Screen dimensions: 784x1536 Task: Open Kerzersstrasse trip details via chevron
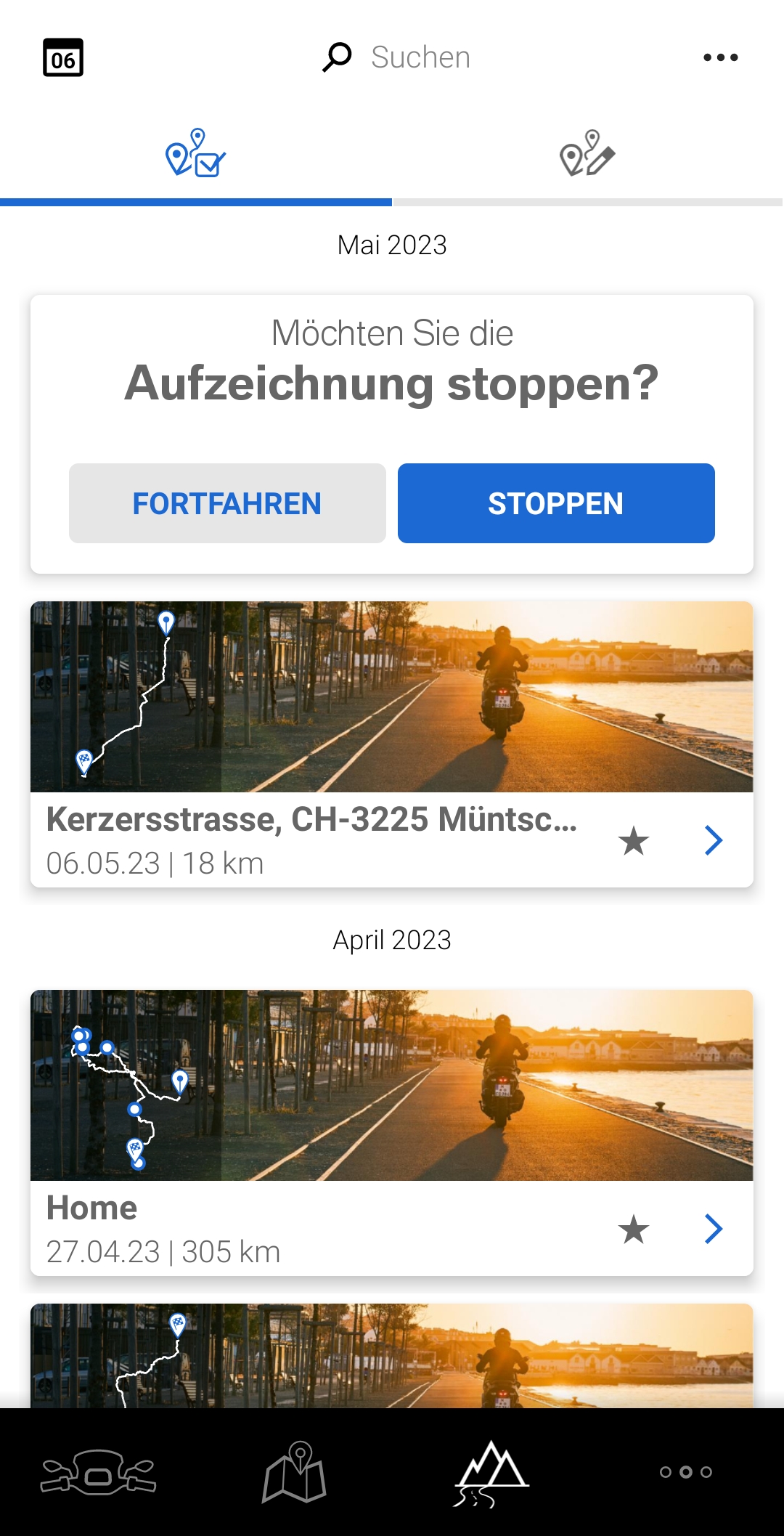[x=714, y=841]
